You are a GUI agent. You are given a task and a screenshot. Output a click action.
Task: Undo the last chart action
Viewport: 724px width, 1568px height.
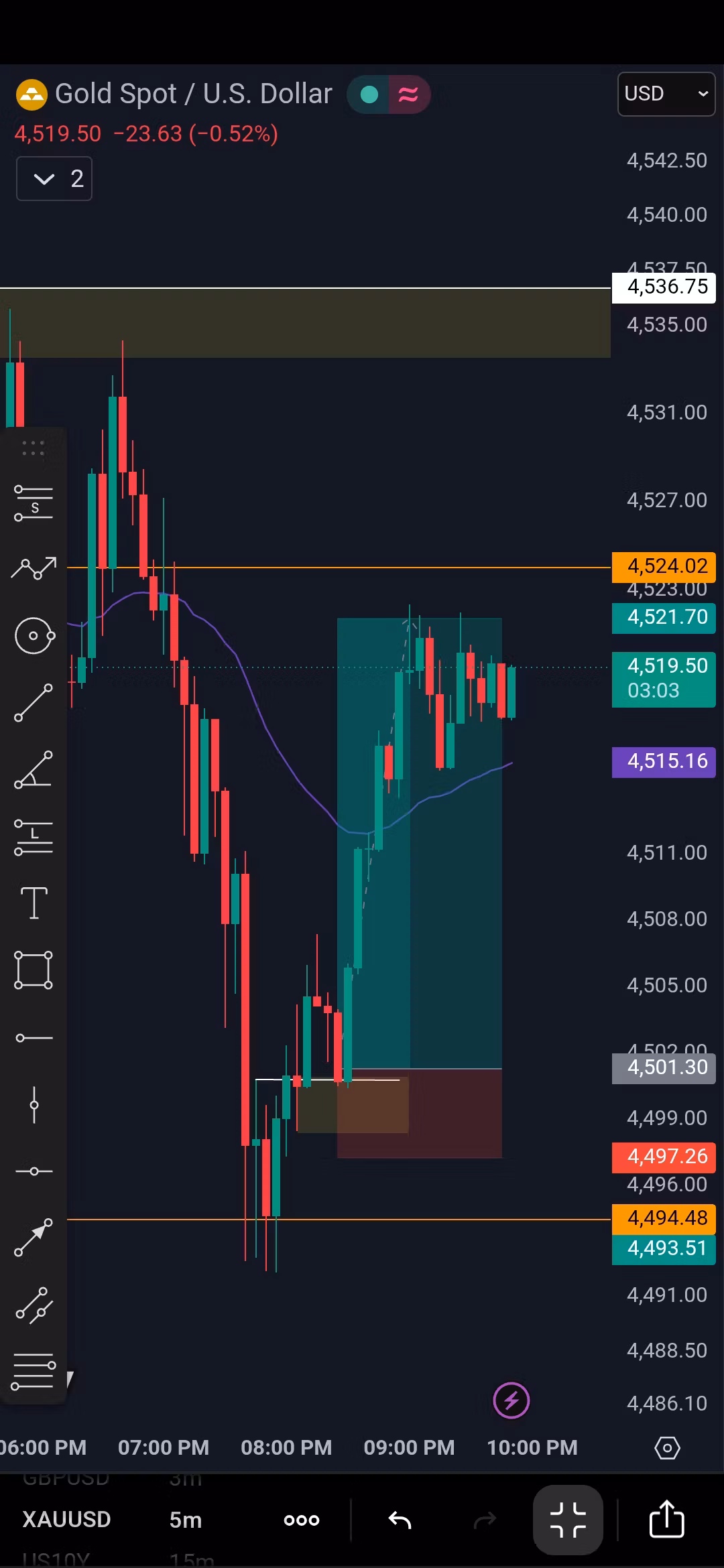coord(400,1520)
